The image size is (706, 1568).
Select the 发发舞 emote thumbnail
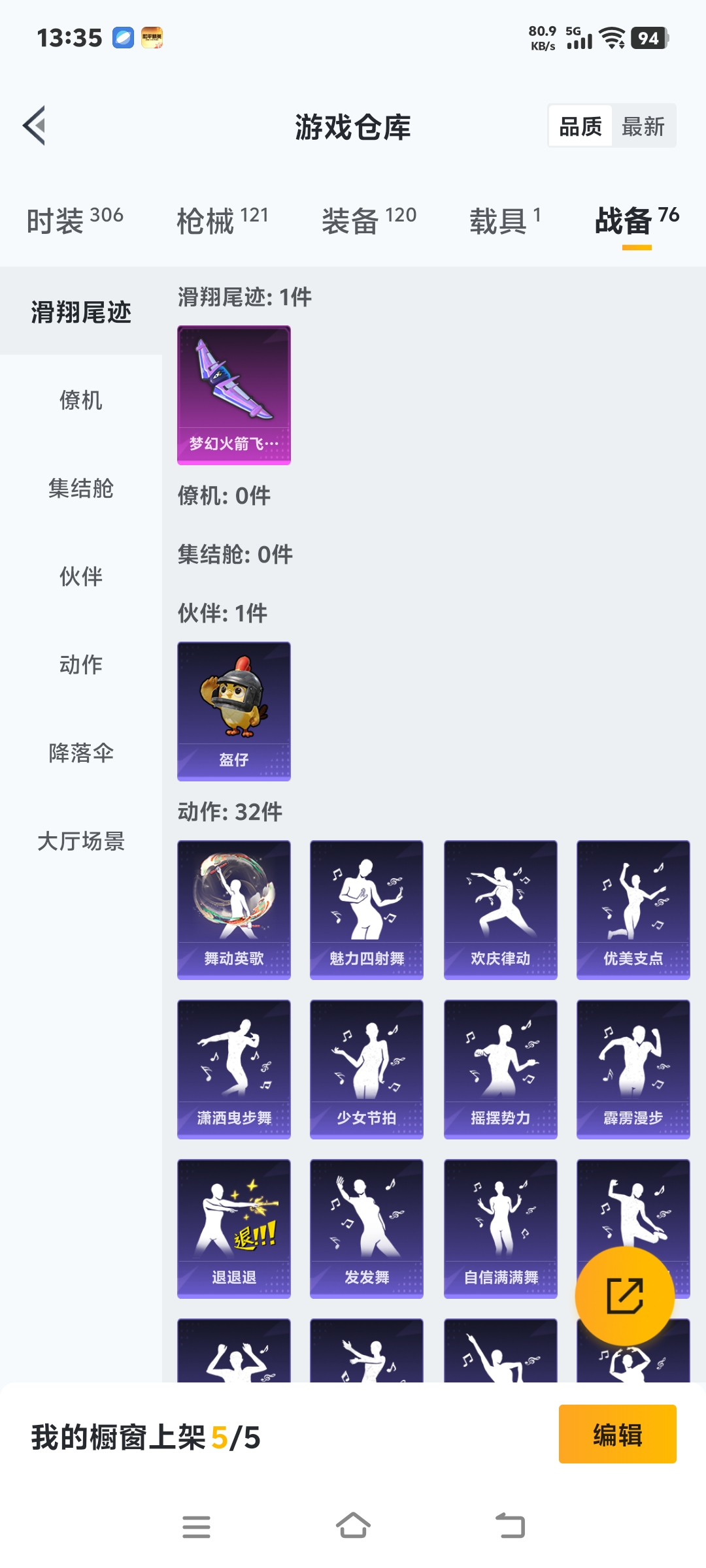click(x=367, y=1227)
